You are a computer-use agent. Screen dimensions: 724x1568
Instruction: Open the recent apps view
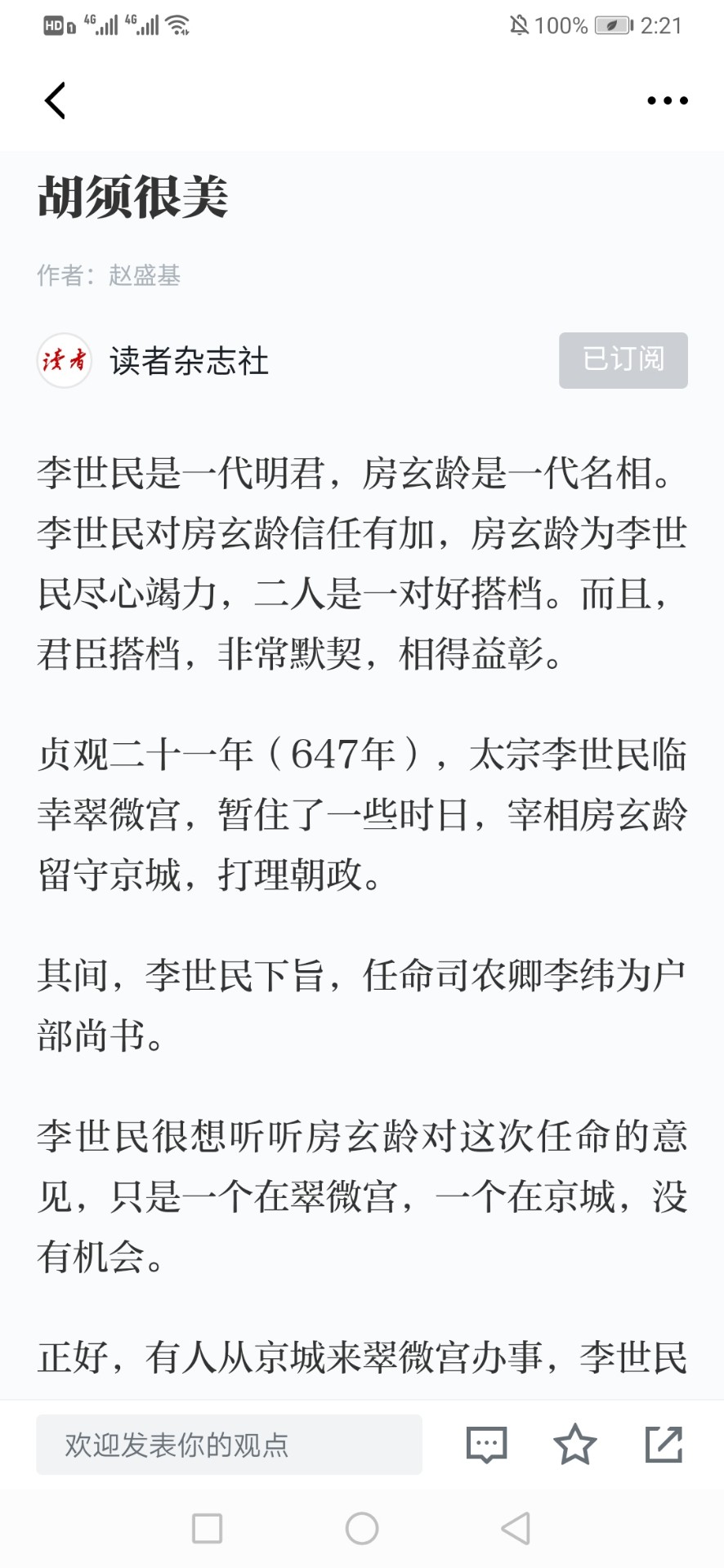pos(207,1529)
